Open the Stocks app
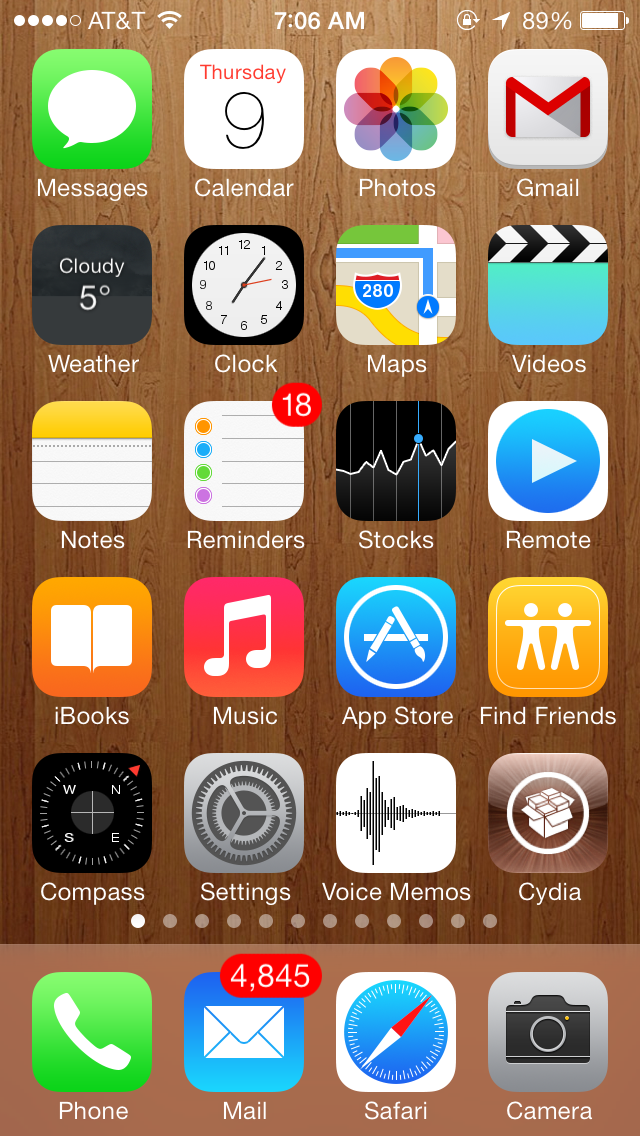The height and width of the screenshot is (1136, 640). [396, 462]
